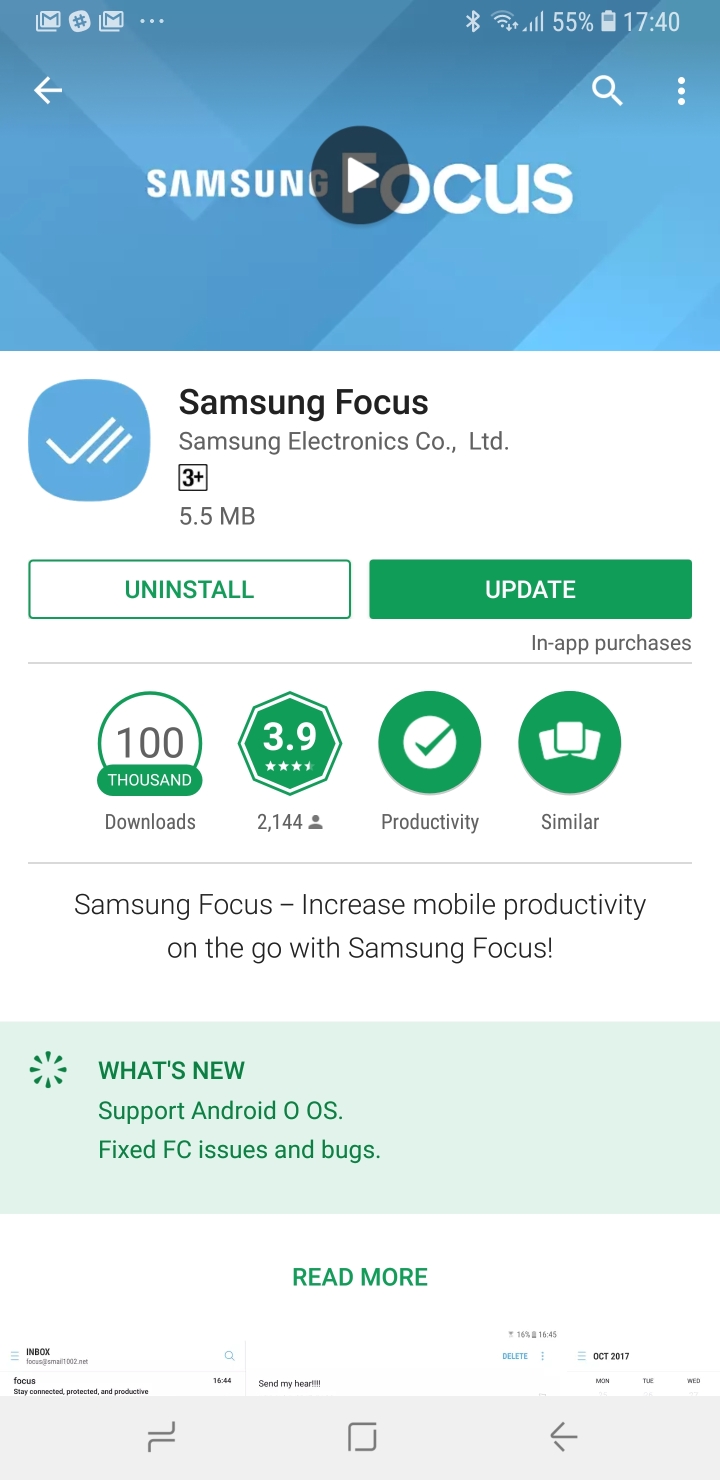Open the Play Store search
The image size is (720, 1480).
607,91
